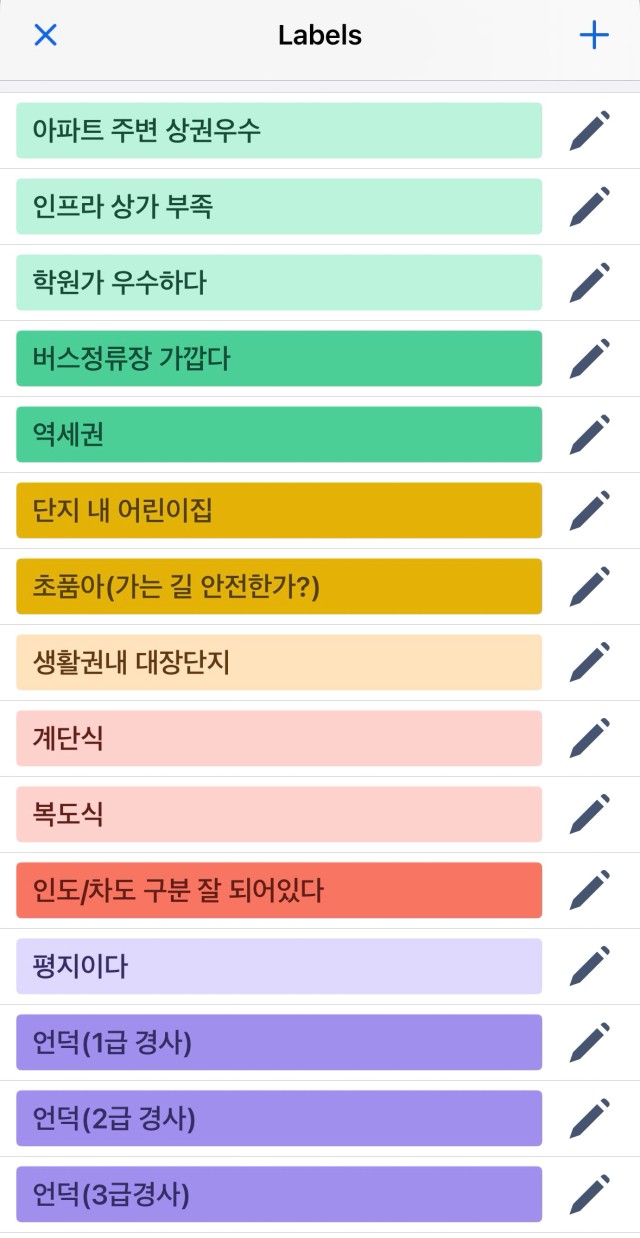Close the Labels screen
The height and width of the screenshot is (1238, 640).
(x=45, y=36)
